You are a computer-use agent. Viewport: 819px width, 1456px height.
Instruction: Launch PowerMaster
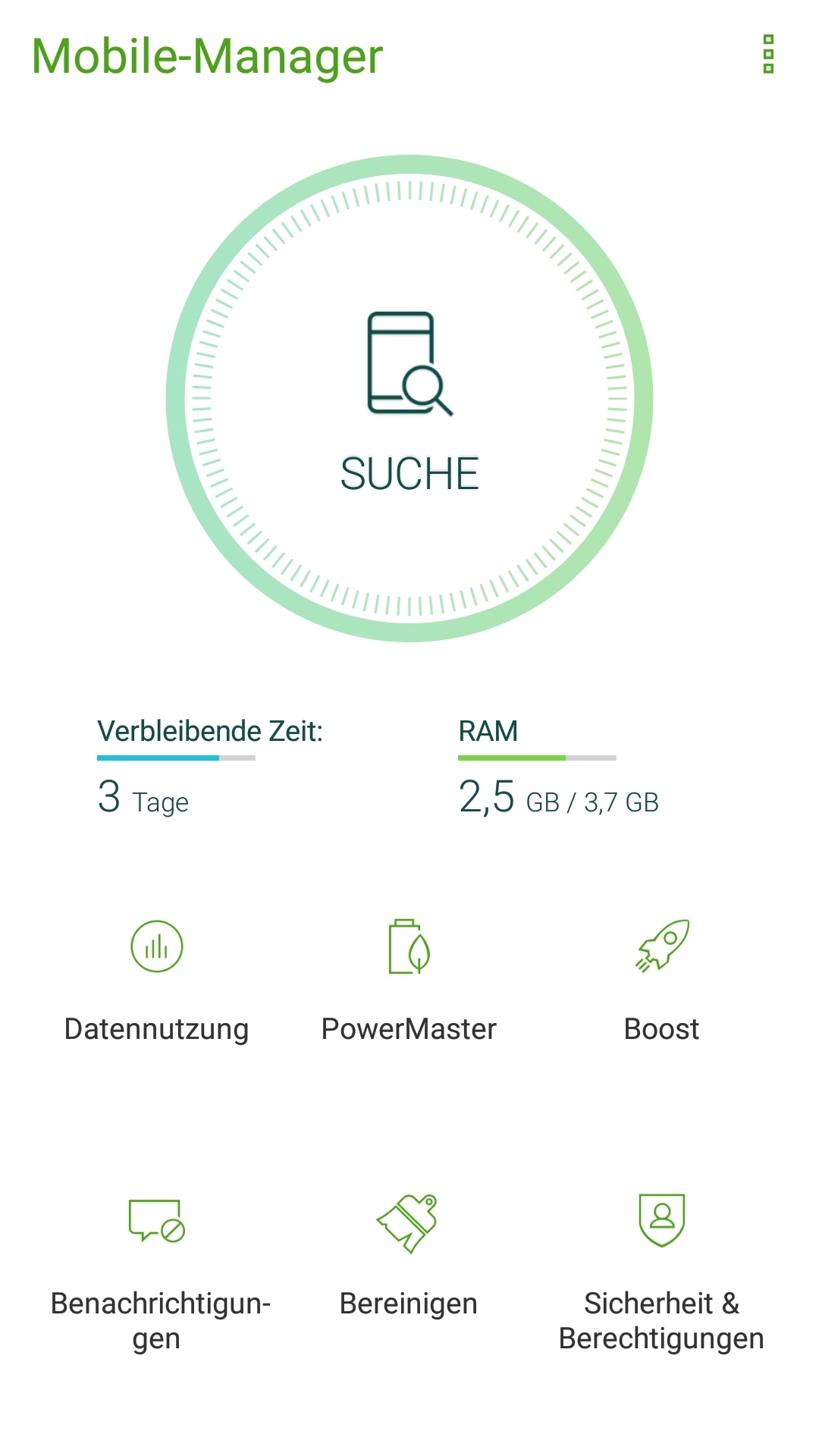(x=409, y=980)
